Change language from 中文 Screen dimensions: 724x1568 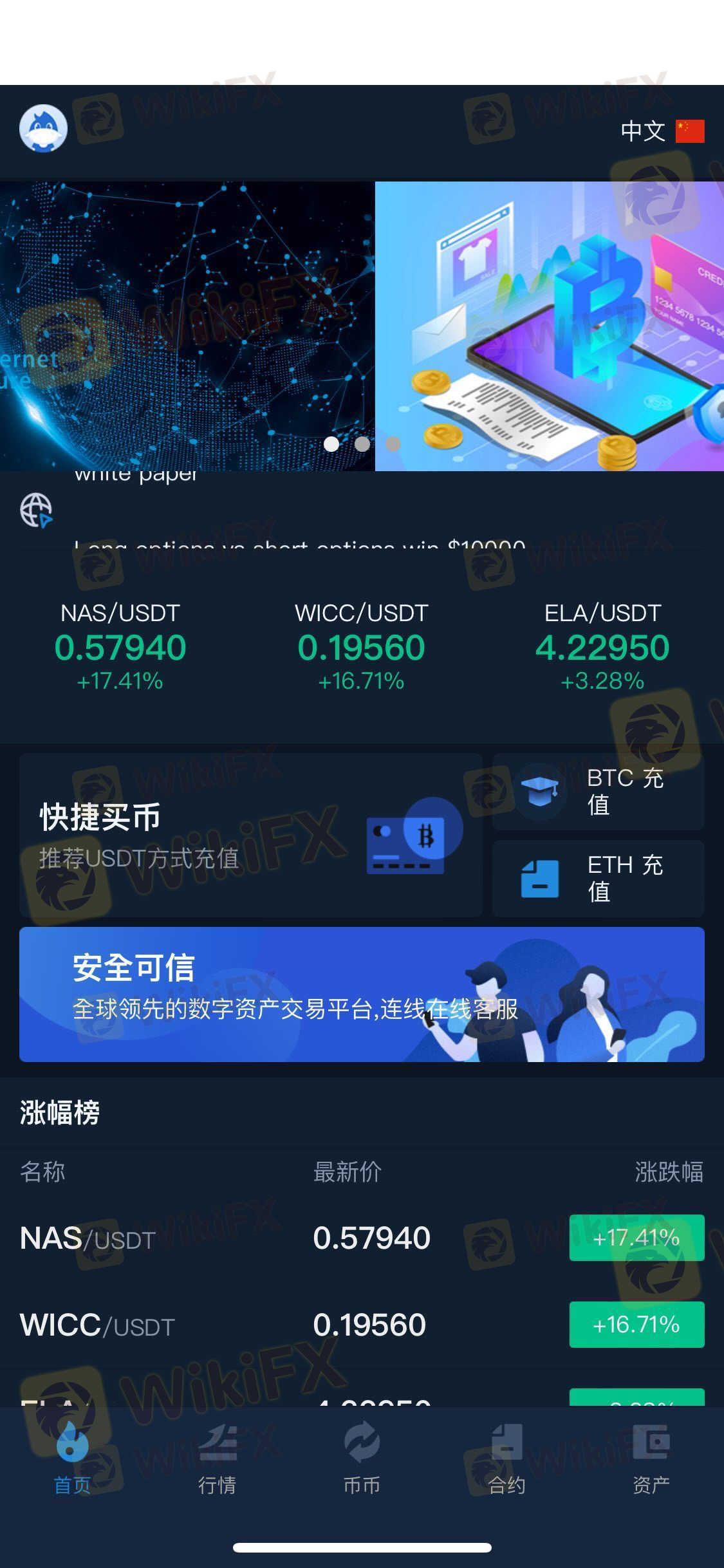pos(662,131)
